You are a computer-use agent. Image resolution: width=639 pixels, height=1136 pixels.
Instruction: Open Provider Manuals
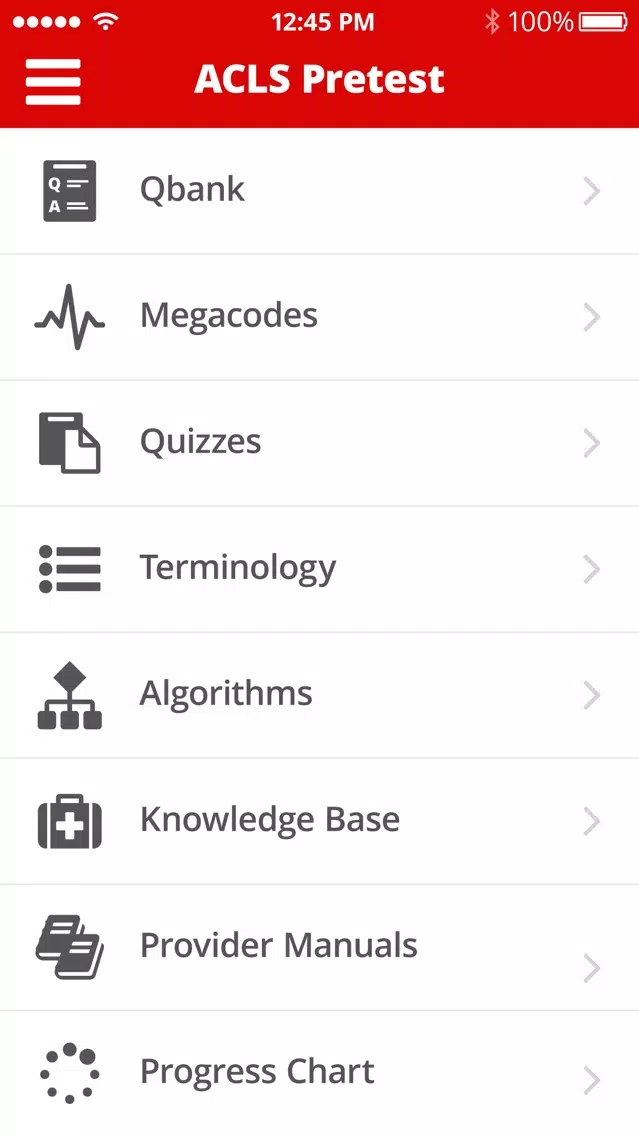click(x=320, y=948)
